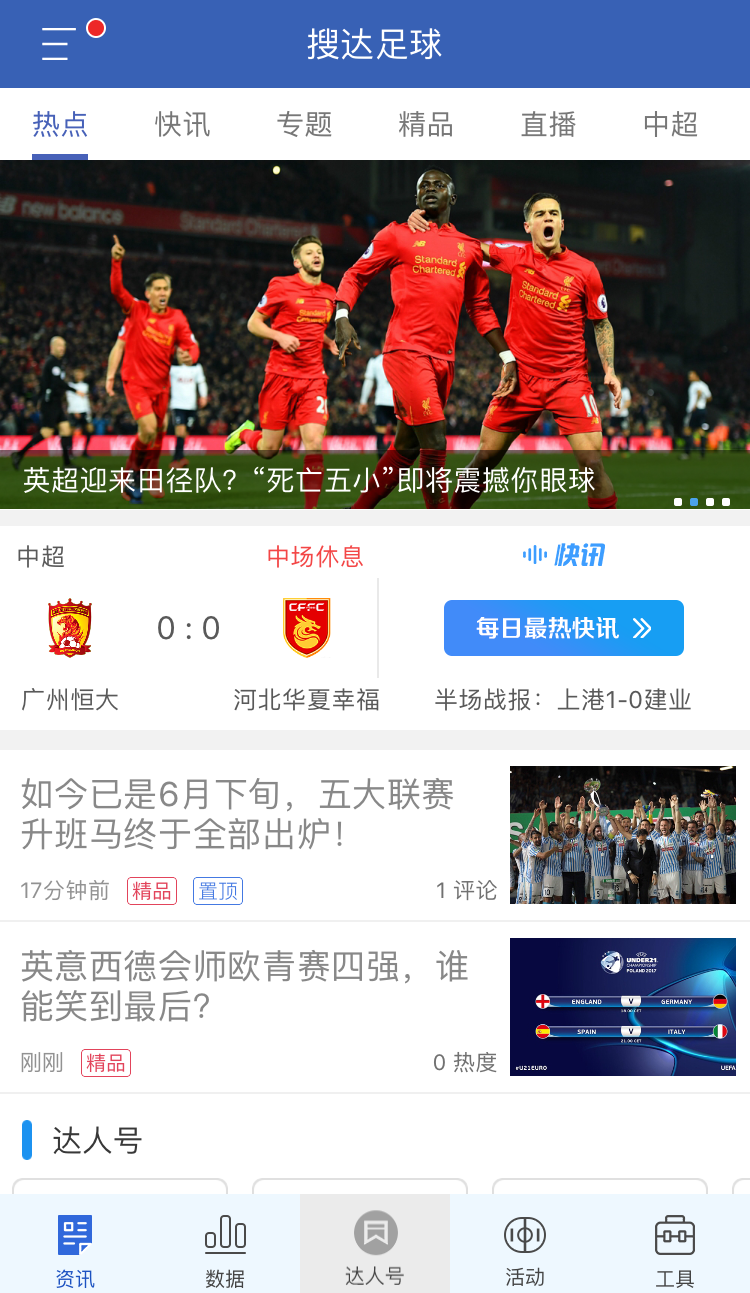Open the 广州恒大 vs 河北华夏幸福 match
Image resolution: width=750 pixels, height=1293 pixels.
(x=190, y=628)
